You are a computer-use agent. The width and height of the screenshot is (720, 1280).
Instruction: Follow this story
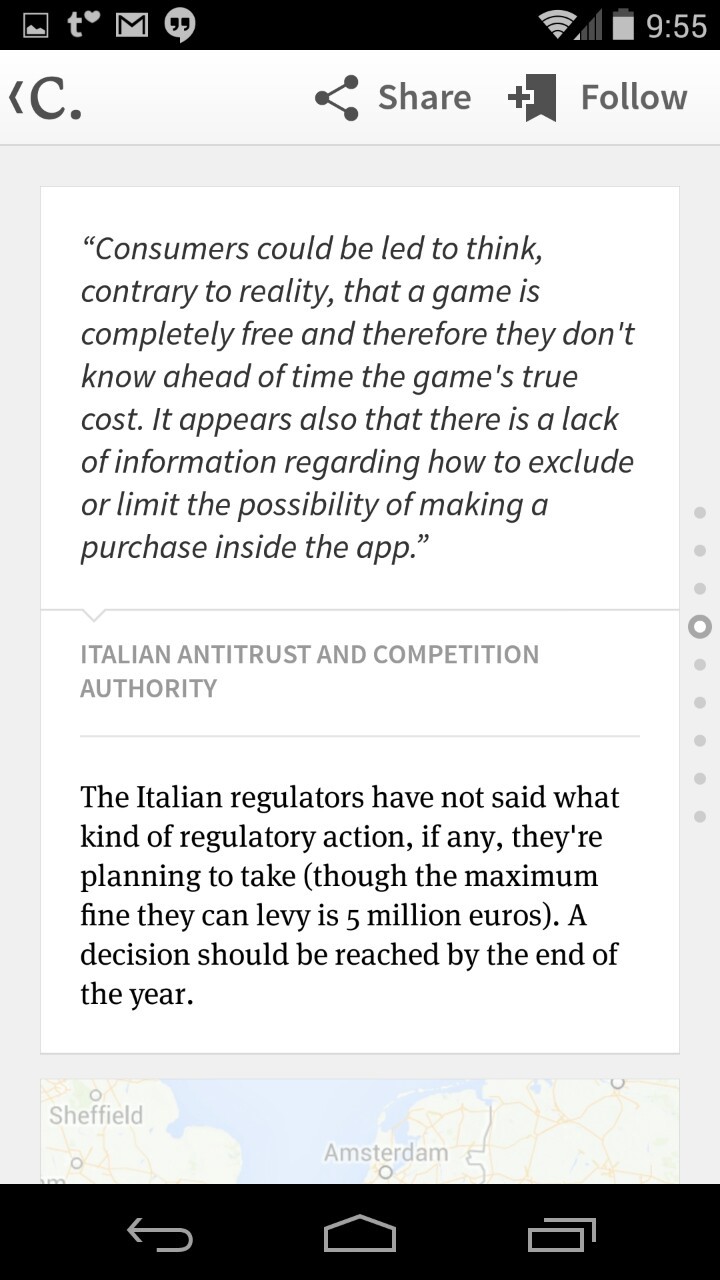[598, 98]
